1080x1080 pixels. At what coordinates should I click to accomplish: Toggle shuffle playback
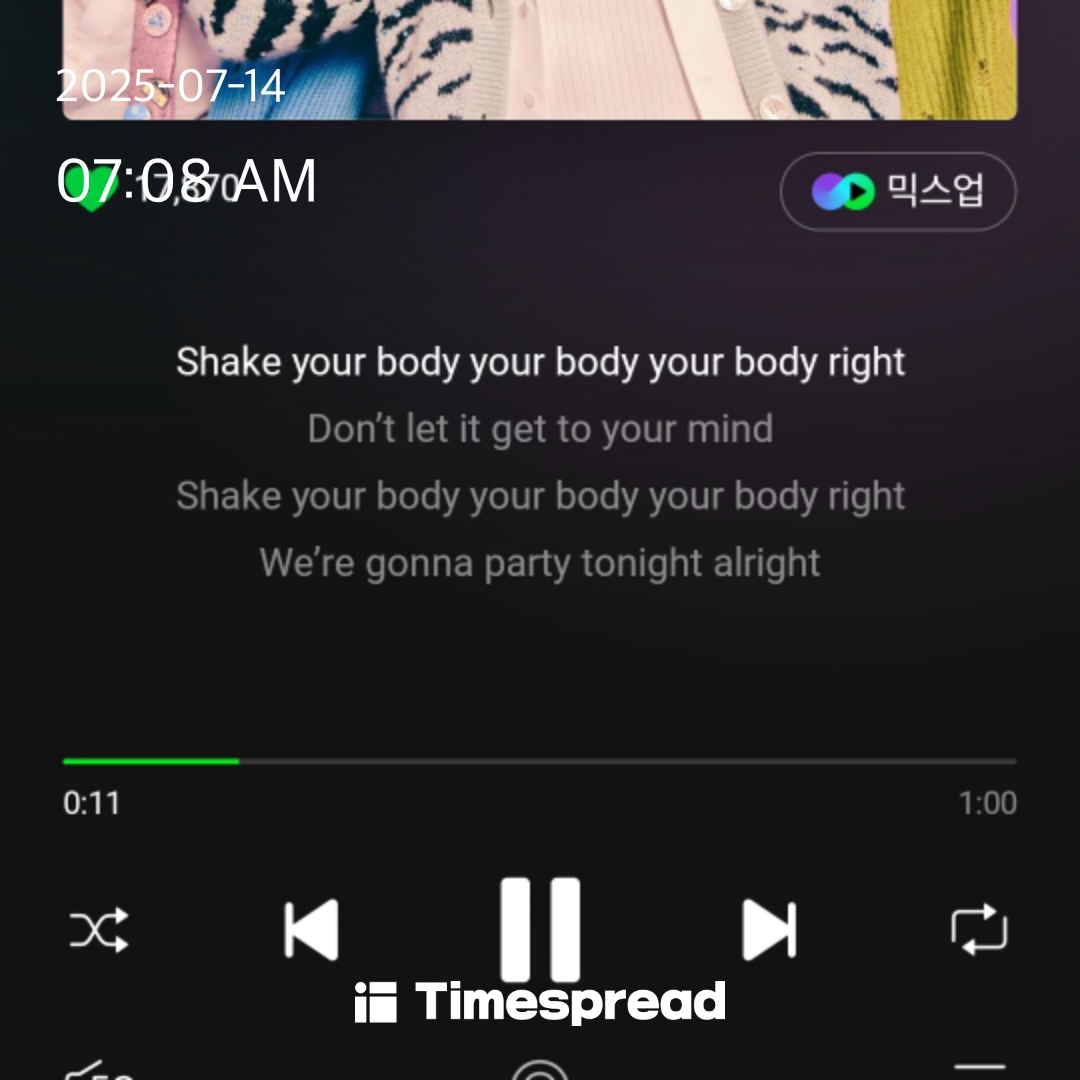tap(99, 929)
